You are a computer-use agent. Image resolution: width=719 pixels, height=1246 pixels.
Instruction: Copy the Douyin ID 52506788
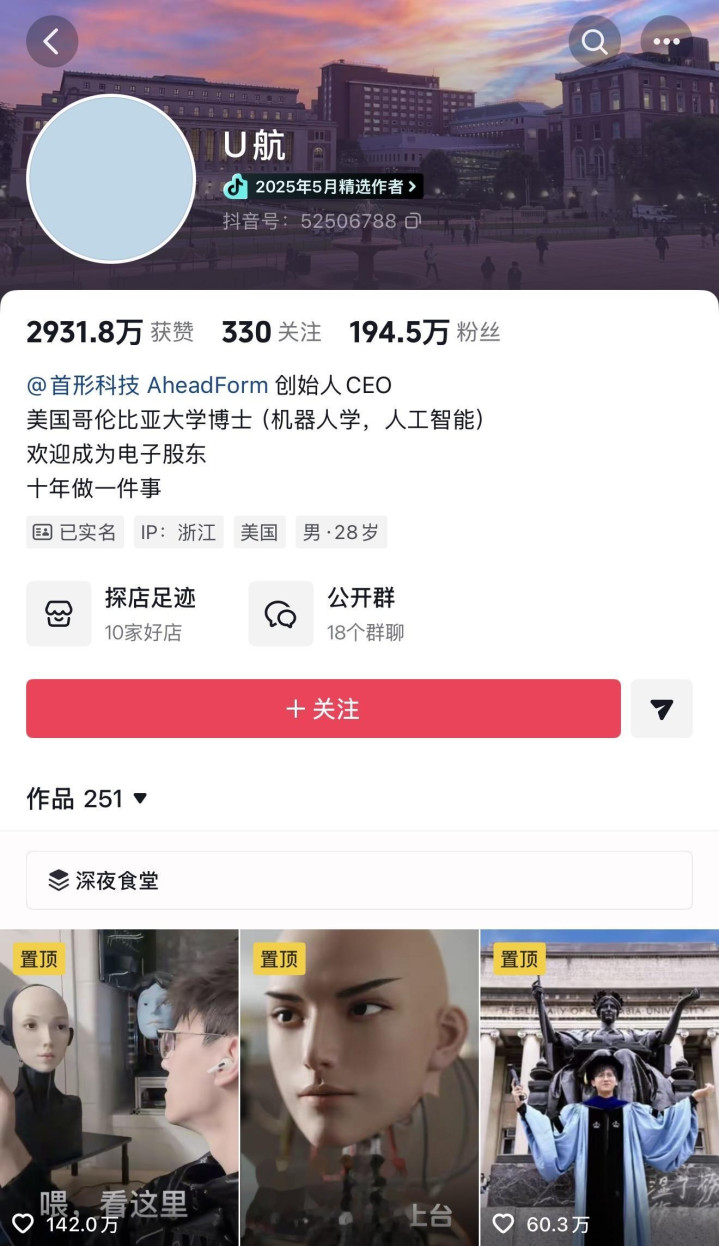click(413, 221)
